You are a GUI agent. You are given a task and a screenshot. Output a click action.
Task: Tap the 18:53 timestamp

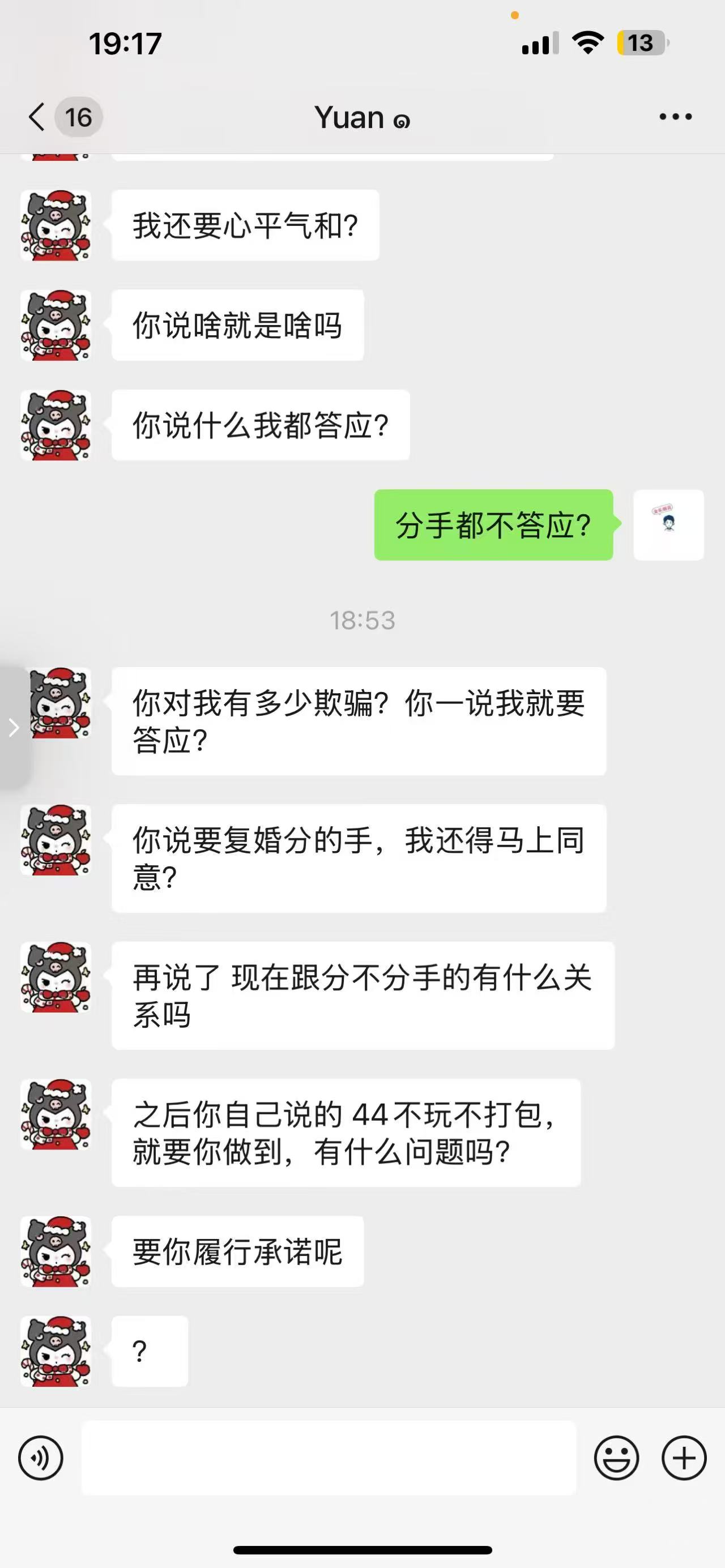[x=362, y=620]
